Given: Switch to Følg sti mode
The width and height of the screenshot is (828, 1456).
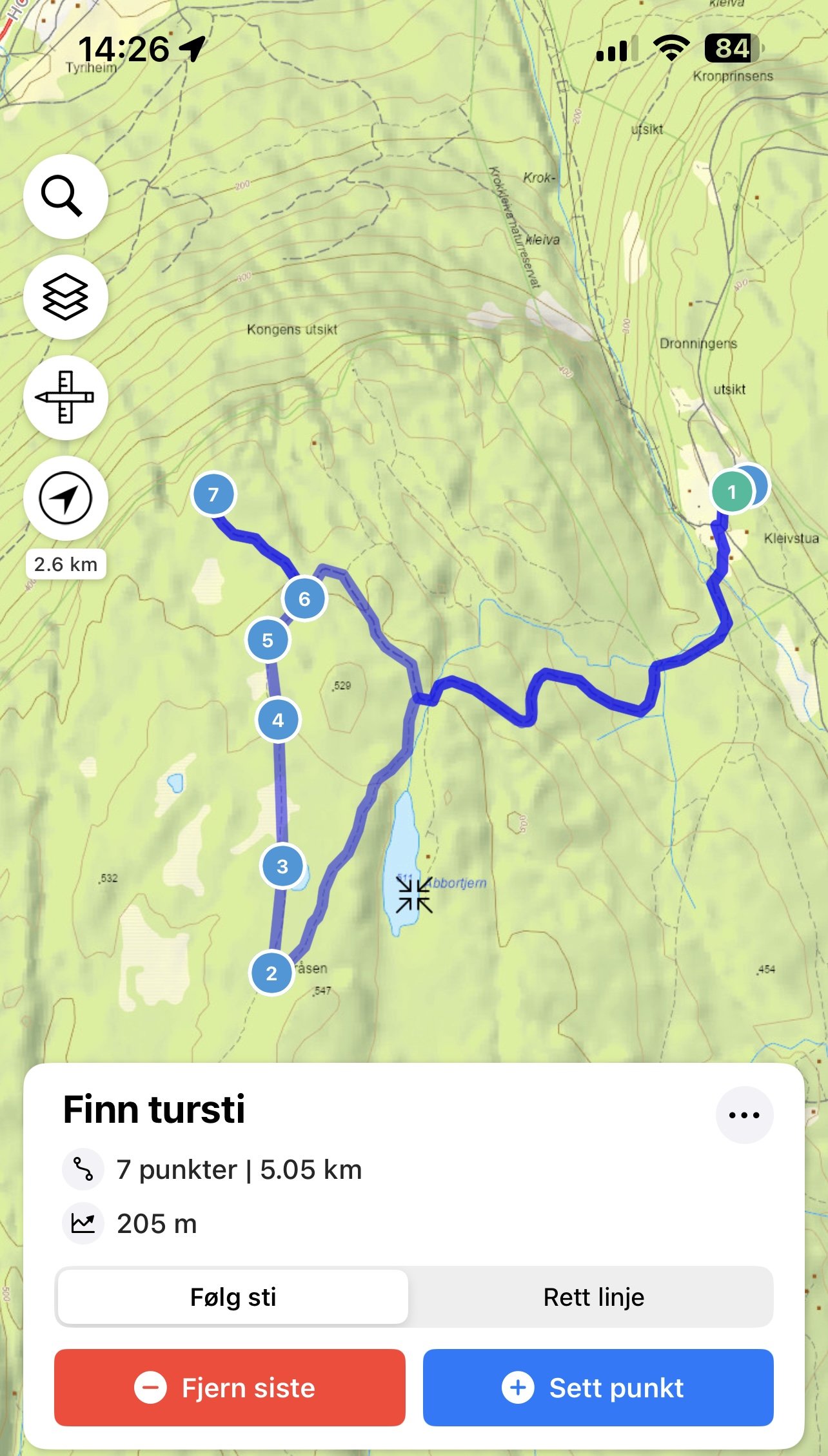Looking at the screenshot, I should click(x=233, y=1297).
